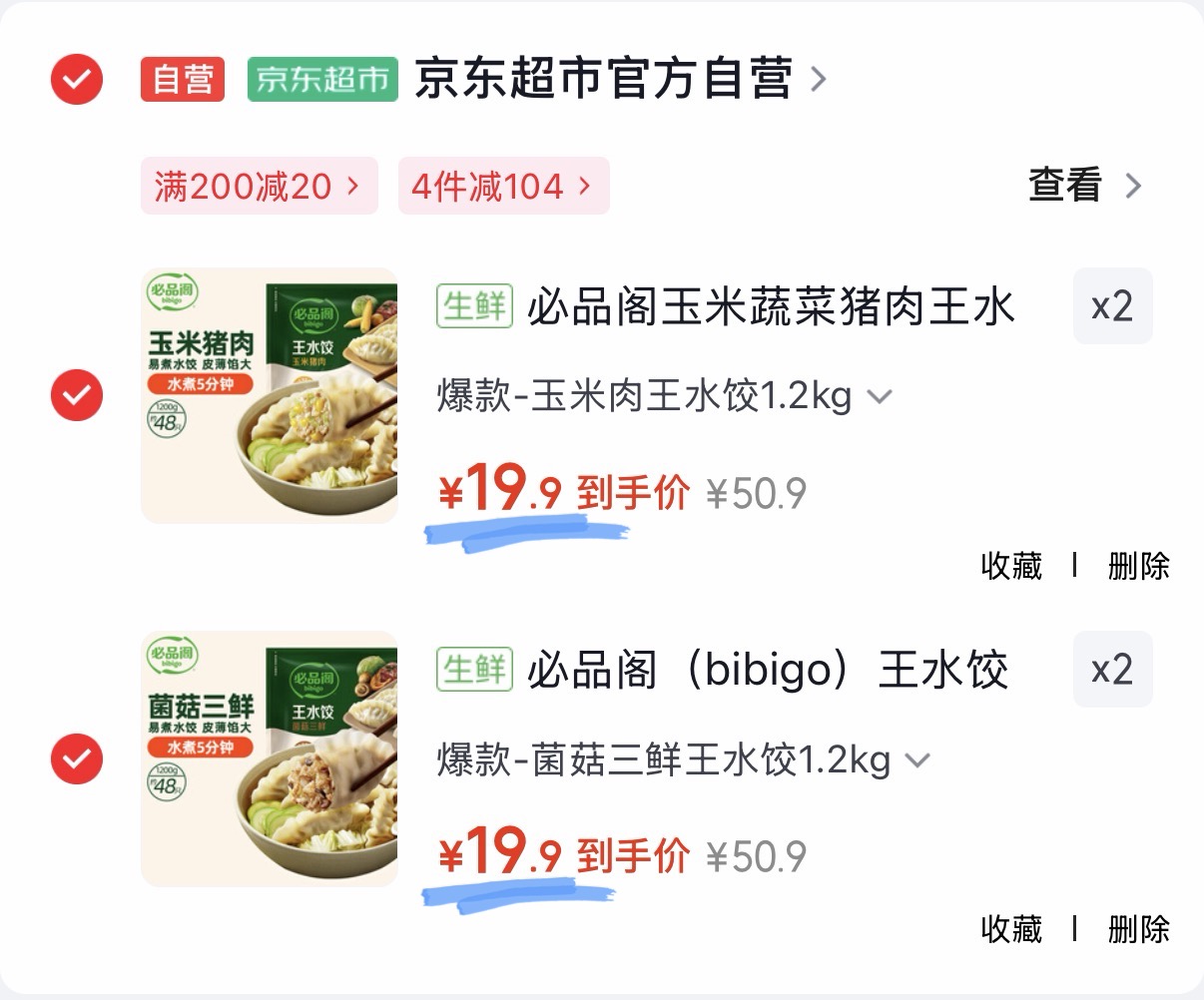Tap 删除 for the 玉米蔬菜猪肉 dumplings
Image resolution: width=1204 pixels, height=1000 pixels.
[x=1138, y=566]
